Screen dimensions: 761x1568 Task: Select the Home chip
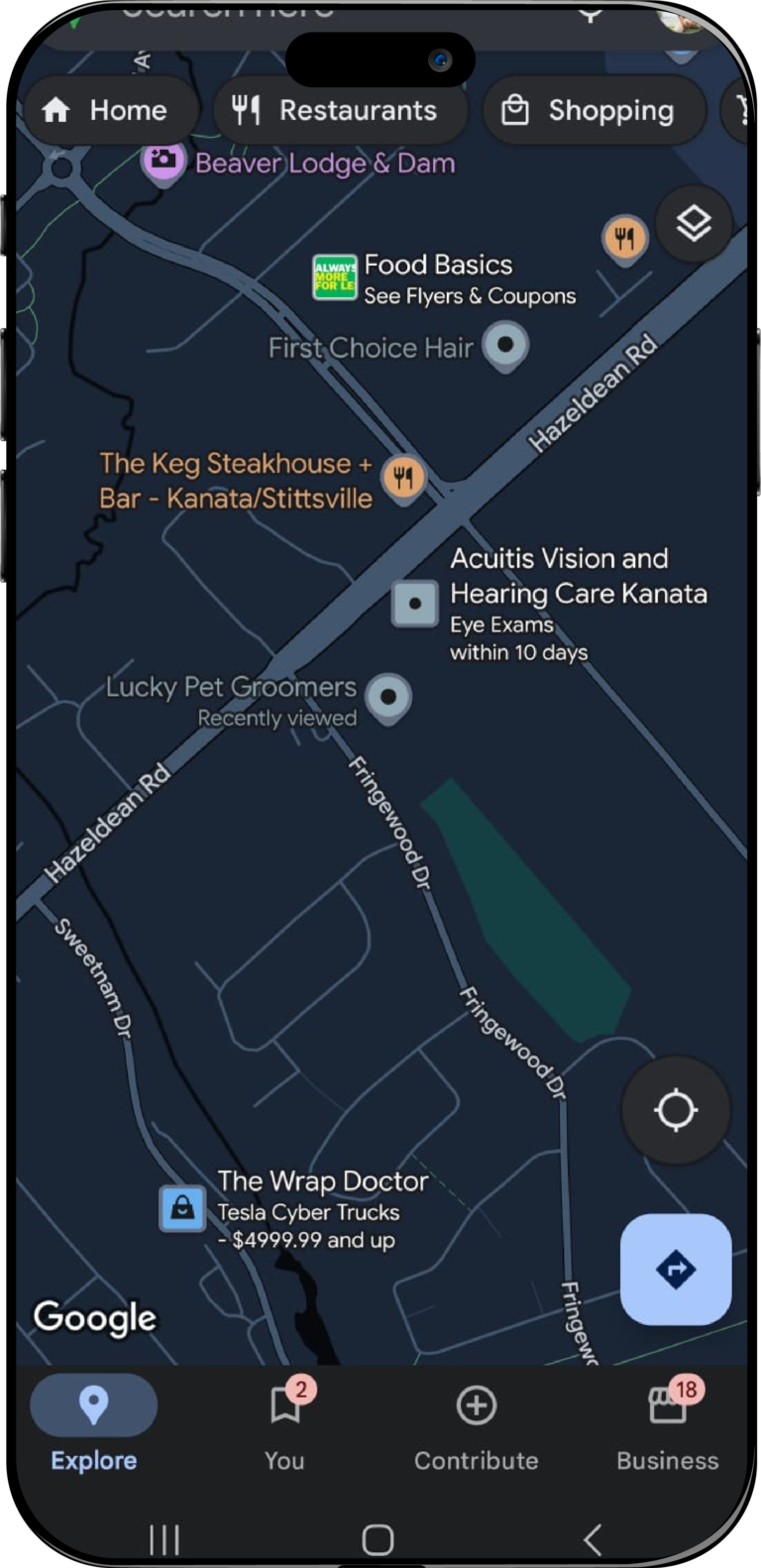(x=106, y=110)
